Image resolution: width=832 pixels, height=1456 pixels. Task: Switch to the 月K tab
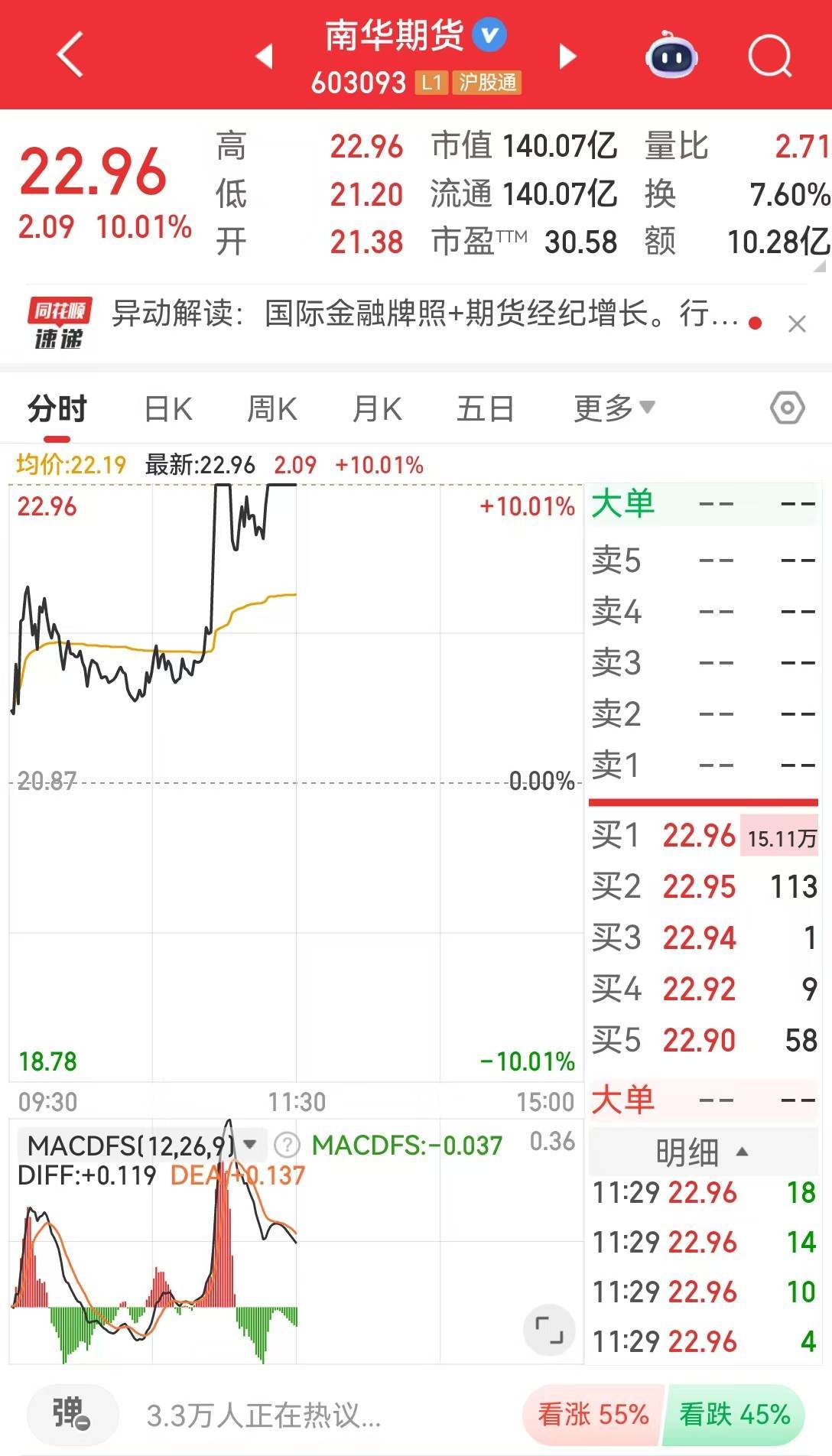pos(377,408)
